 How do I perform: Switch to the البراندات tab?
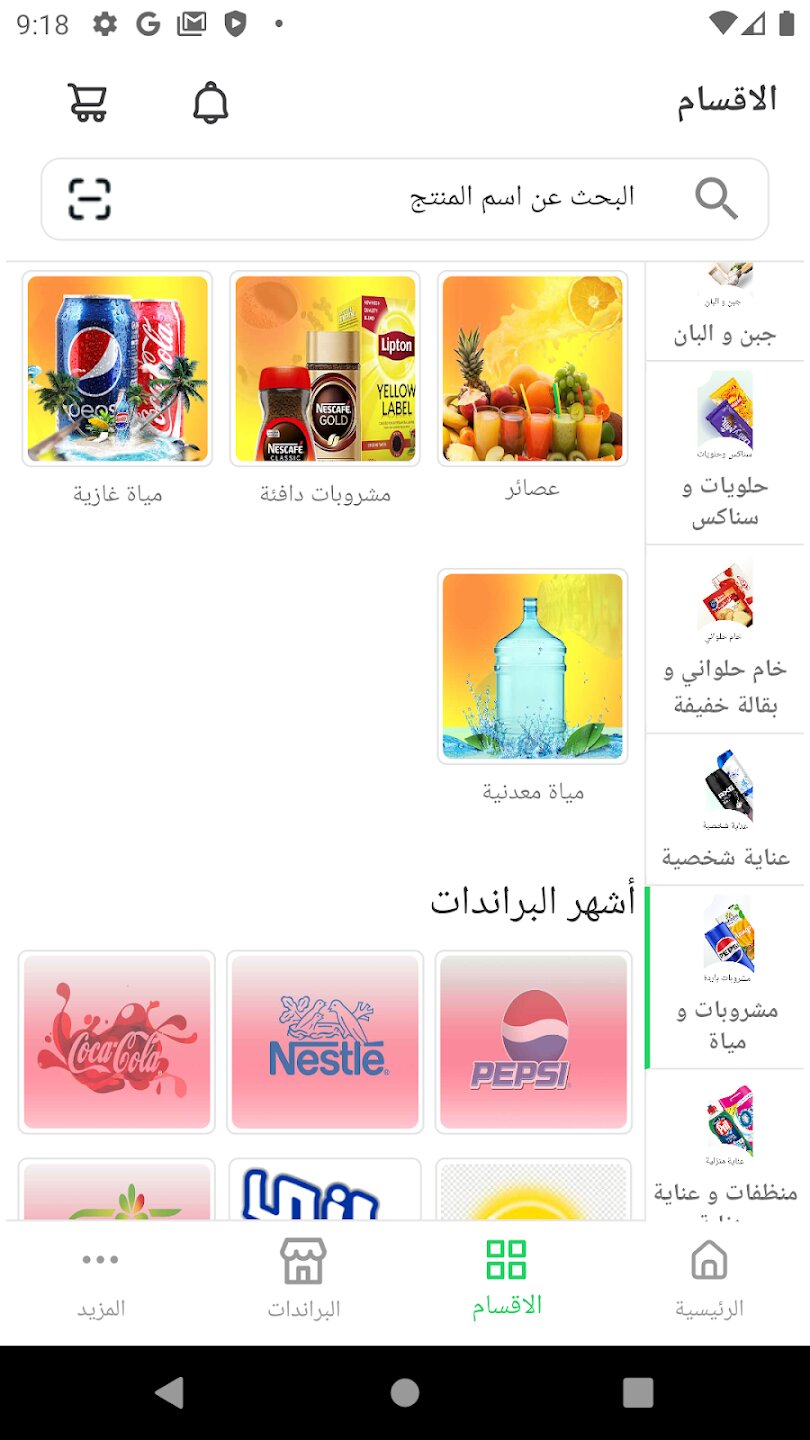point(303,1280)
